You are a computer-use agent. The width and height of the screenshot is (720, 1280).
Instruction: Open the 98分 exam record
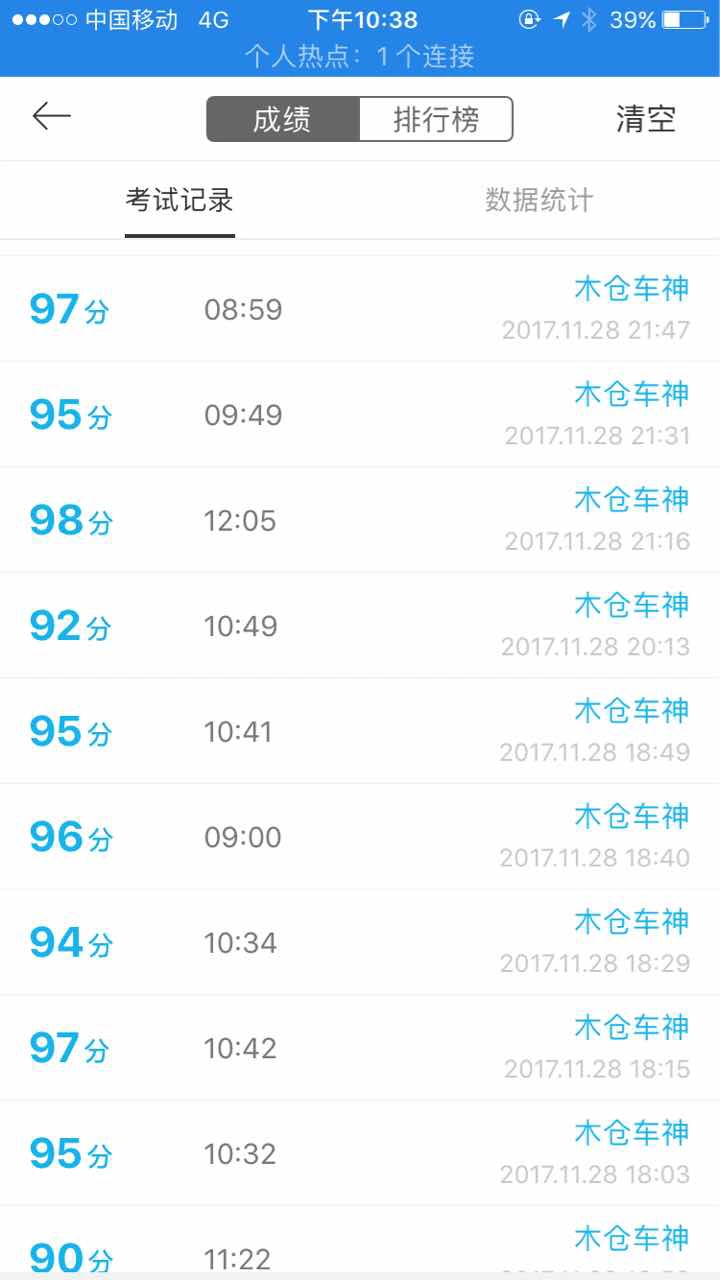coord(360,520)
